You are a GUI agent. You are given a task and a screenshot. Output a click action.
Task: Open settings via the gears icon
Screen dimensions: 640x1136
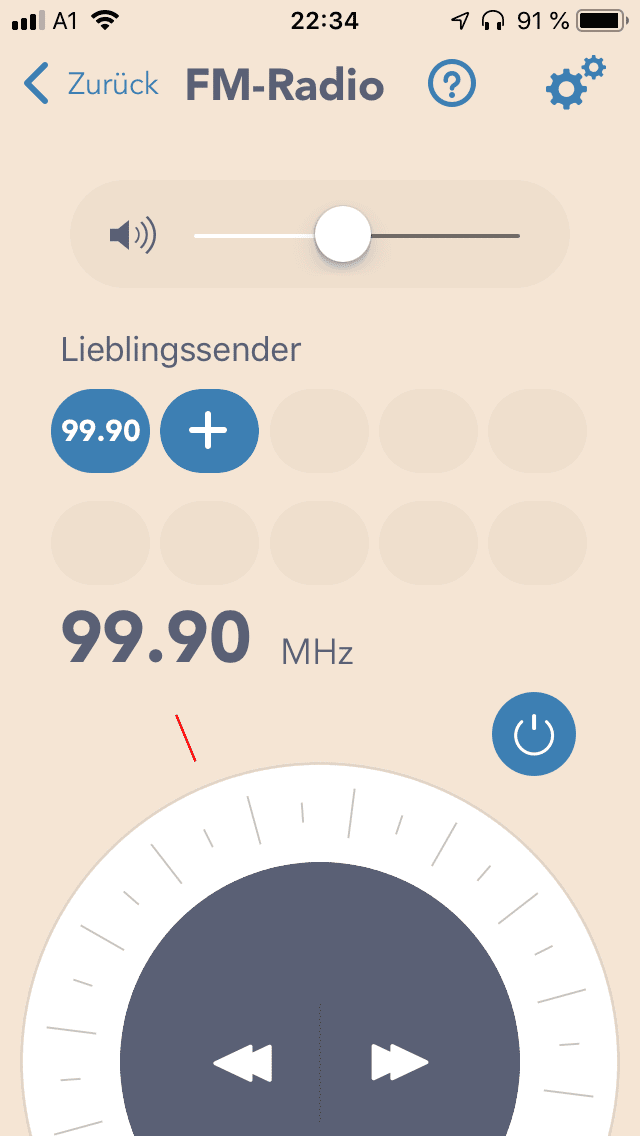click(x=575, y=83)
